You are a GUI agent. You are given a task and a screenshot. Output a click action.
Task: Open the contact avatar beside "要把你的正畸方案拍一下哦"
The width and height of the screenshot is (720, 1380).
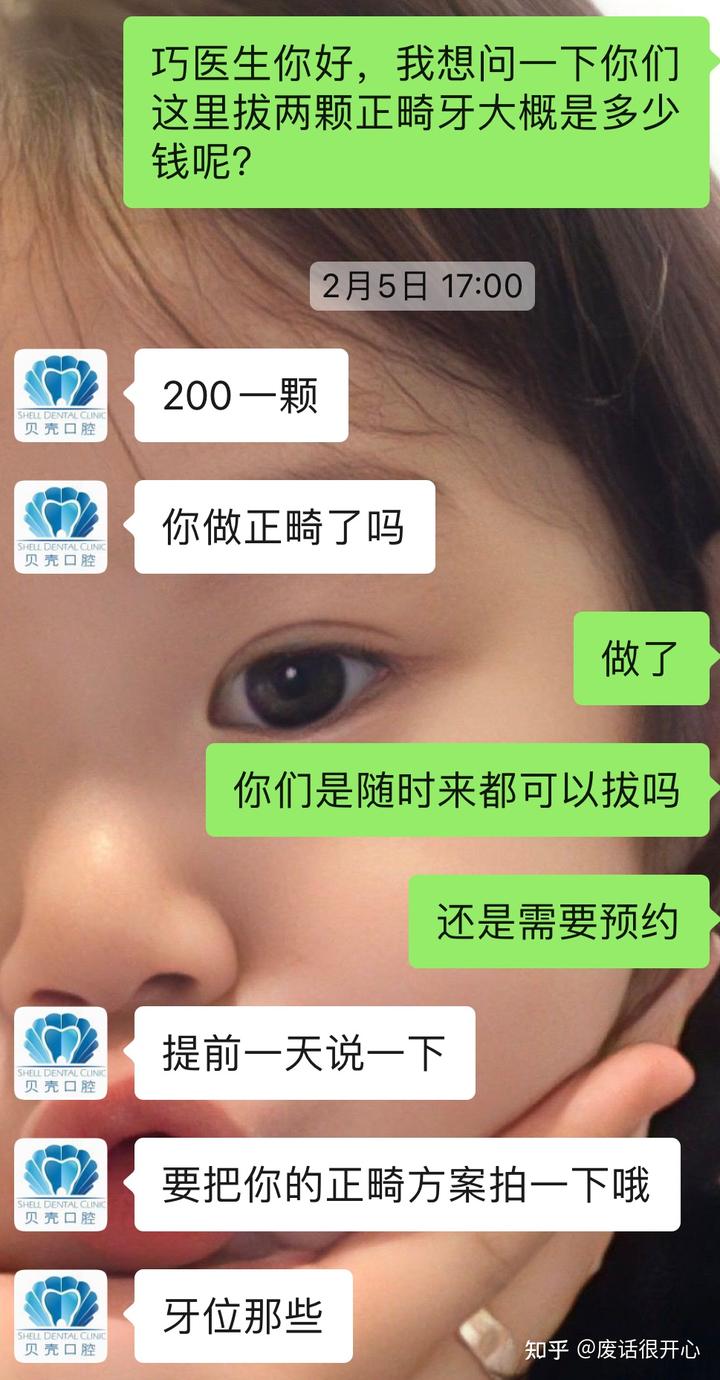click(60, 1185)
